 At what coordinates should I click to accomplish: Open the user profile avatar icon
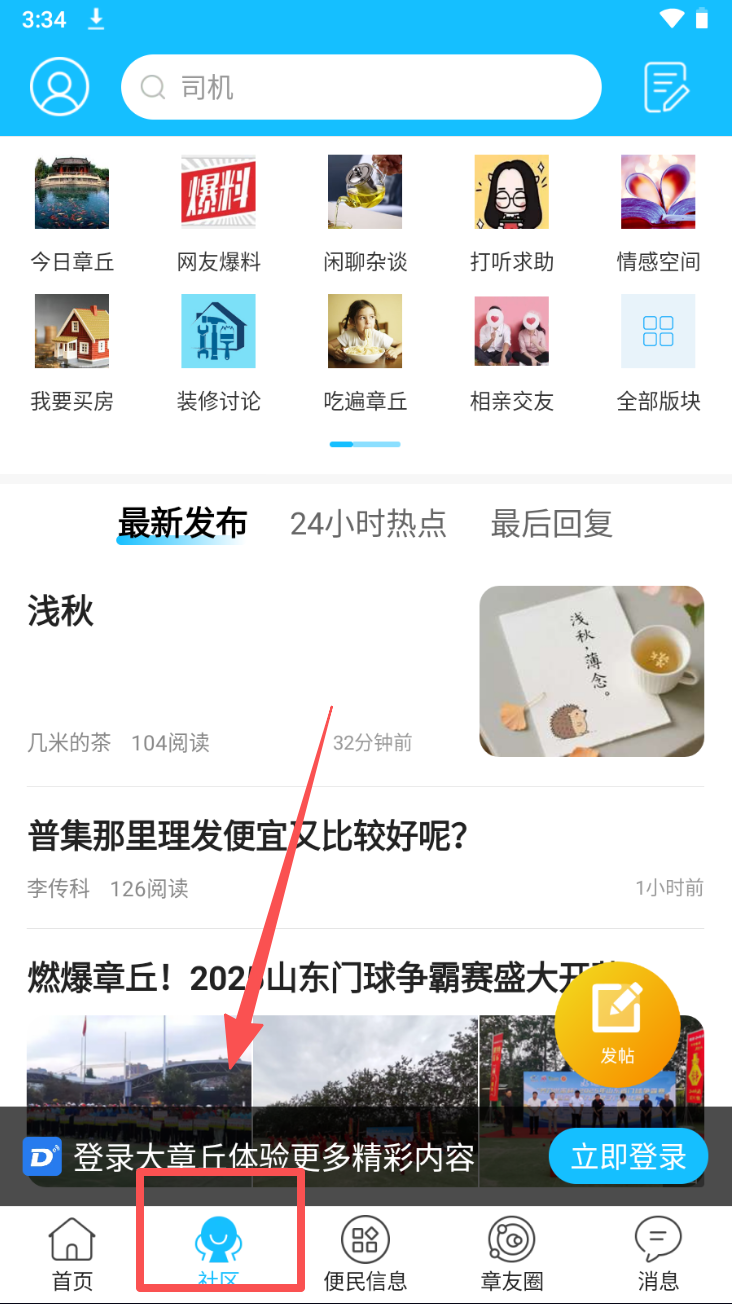point(60,87)
